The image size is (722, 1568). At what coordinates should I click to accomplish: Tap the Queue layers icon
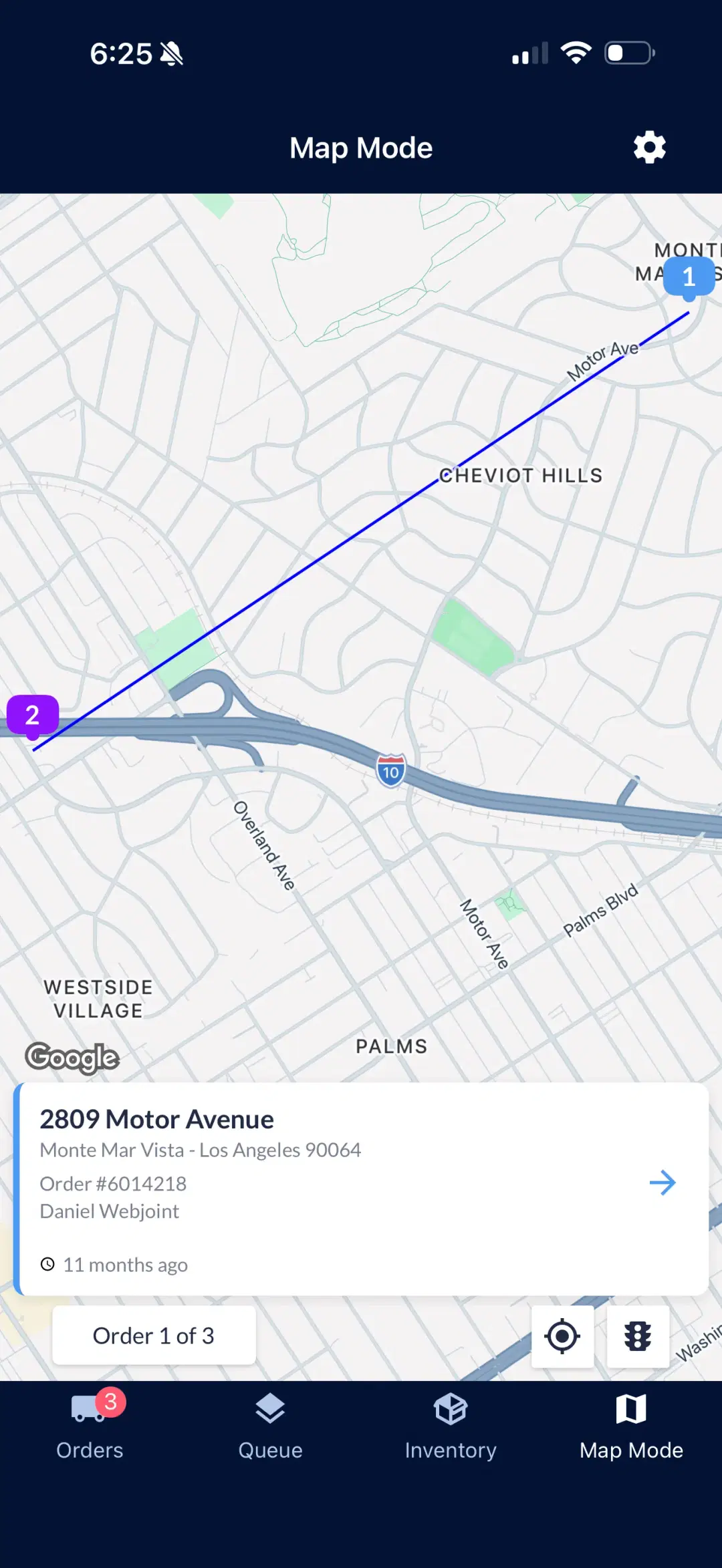(269, 1408)
